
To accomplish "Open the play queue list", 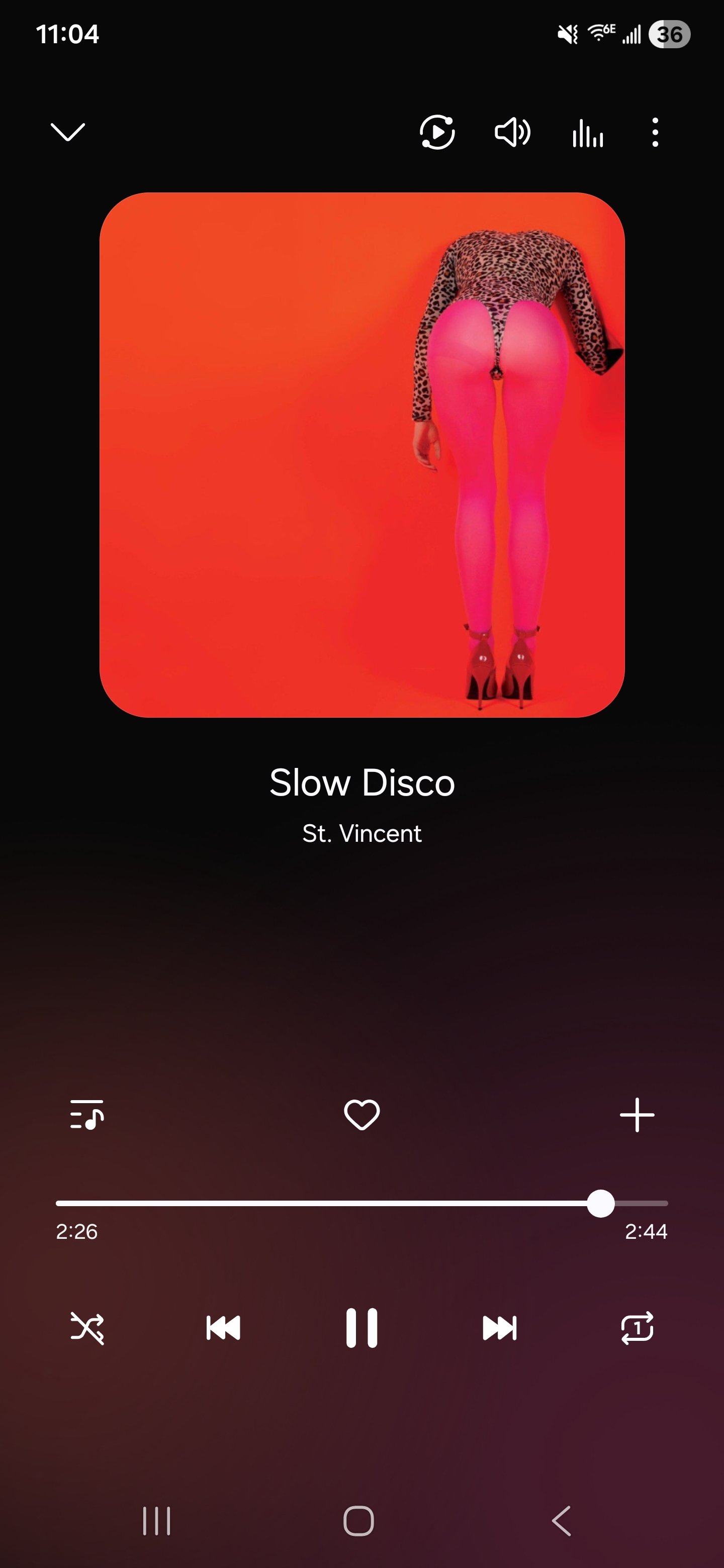I will click(x=87, y=1115).
